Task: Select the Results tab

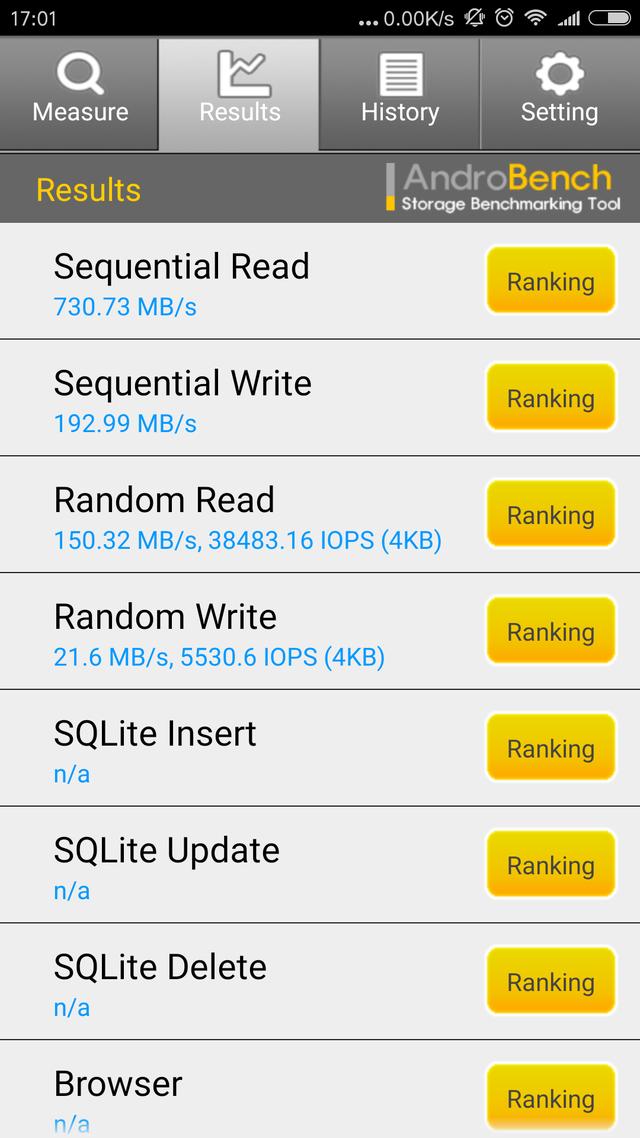Action: (240, 93)
